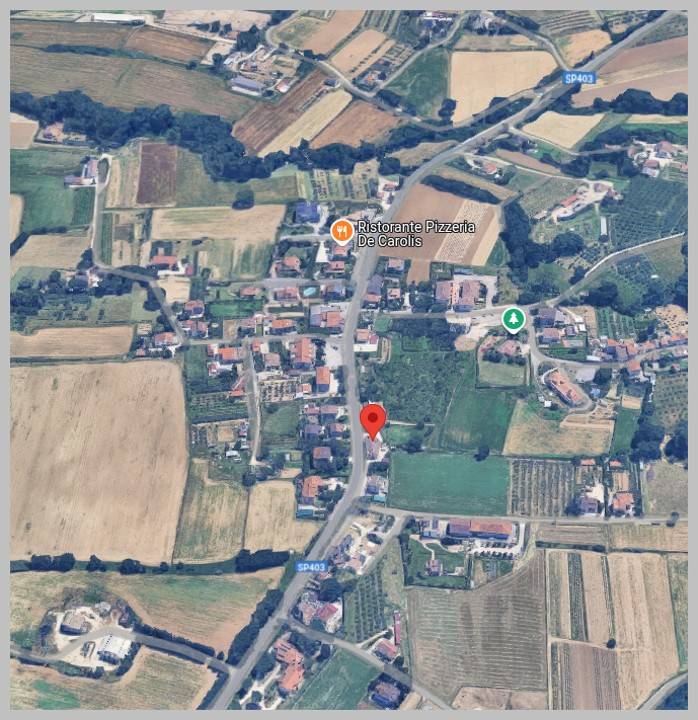Select the red dropped location pin
698x720 pixels.
tap(373, 419)
